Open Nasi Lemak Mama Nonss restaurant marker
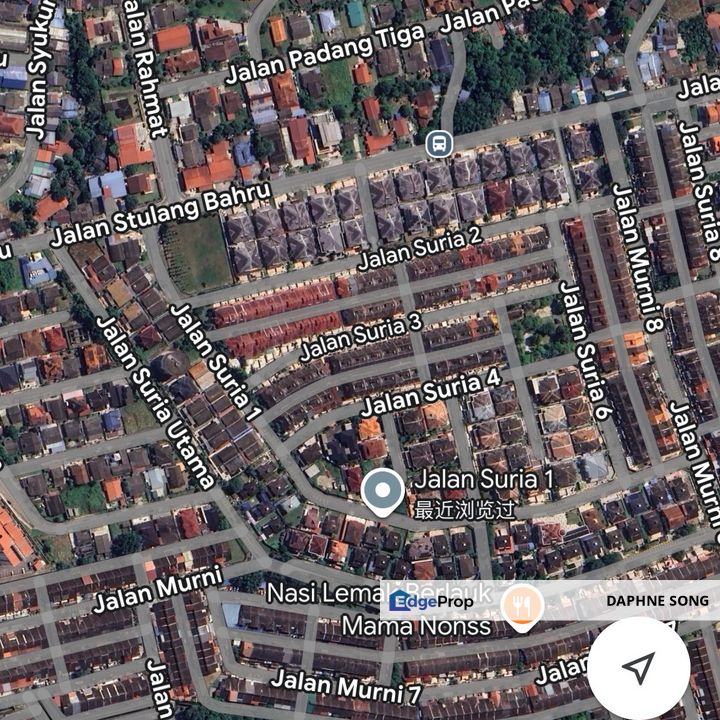Image resolution: width=720 pixels, height=720 pixels. (521, 607)
